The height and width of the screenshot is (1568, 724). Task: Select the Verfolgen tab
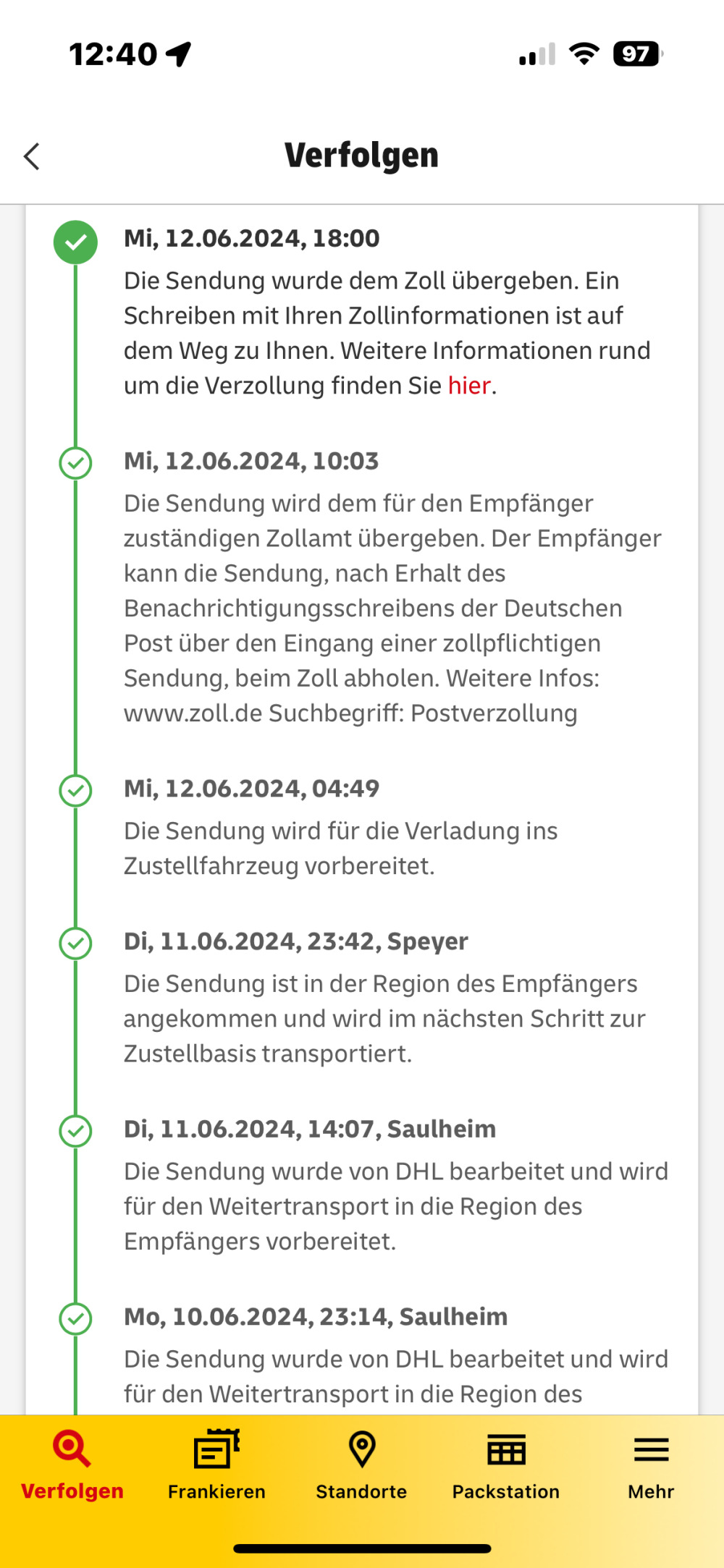72,1466
